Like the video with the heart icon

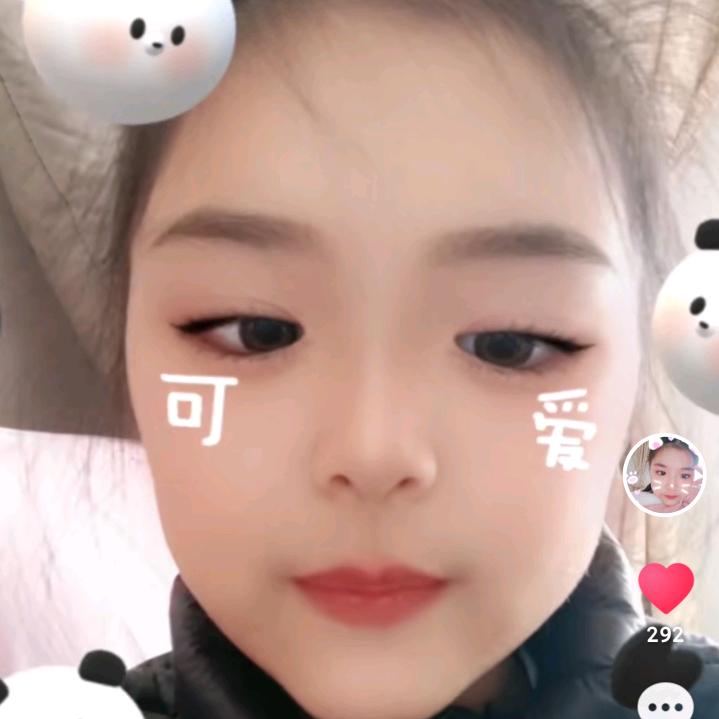pos(666,587)
